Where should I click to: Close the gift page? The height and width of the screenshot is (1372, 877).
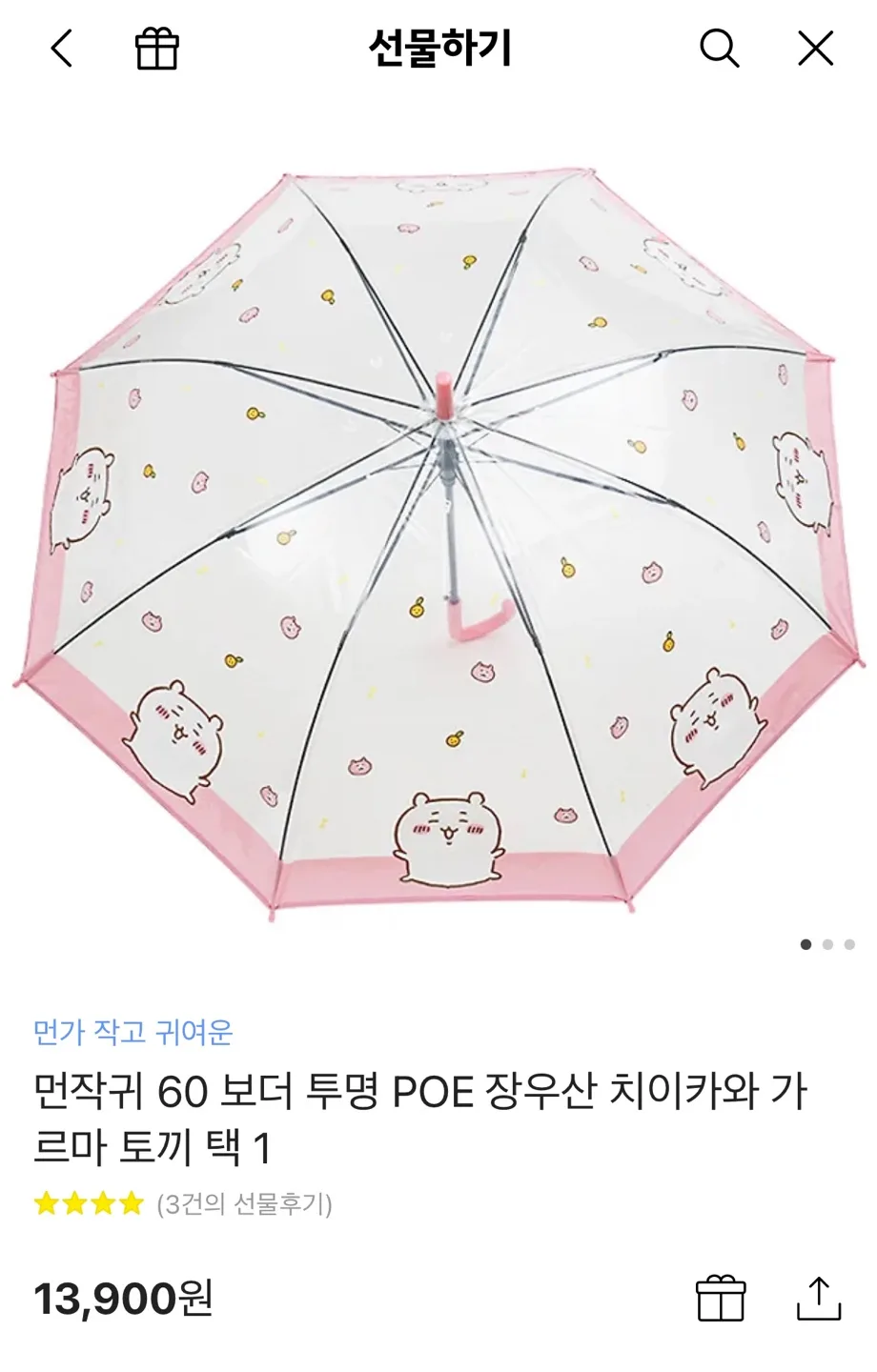point(815,49)
